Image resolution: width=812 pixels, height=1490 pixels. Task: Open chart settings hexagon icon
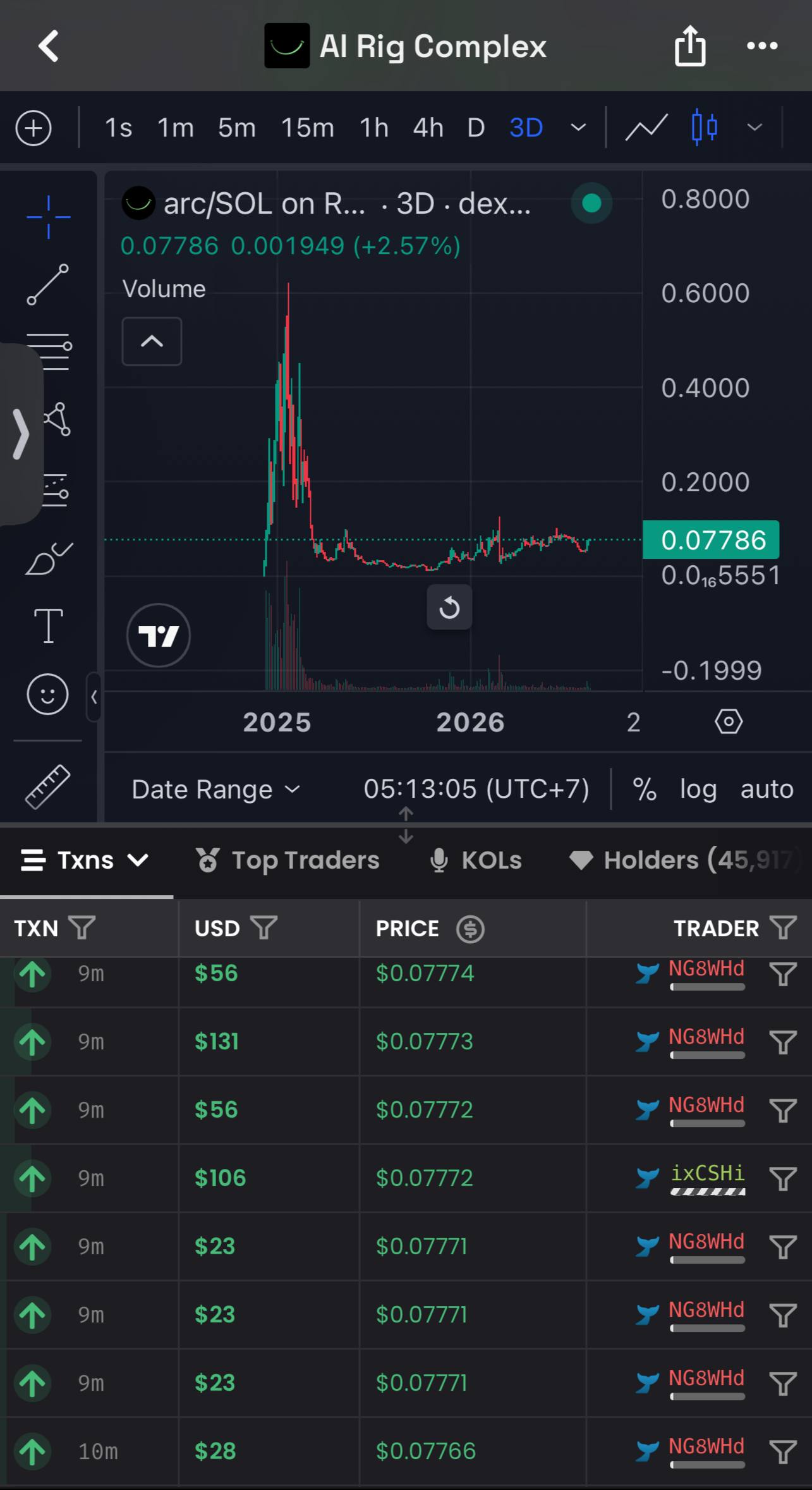point(729,721)
